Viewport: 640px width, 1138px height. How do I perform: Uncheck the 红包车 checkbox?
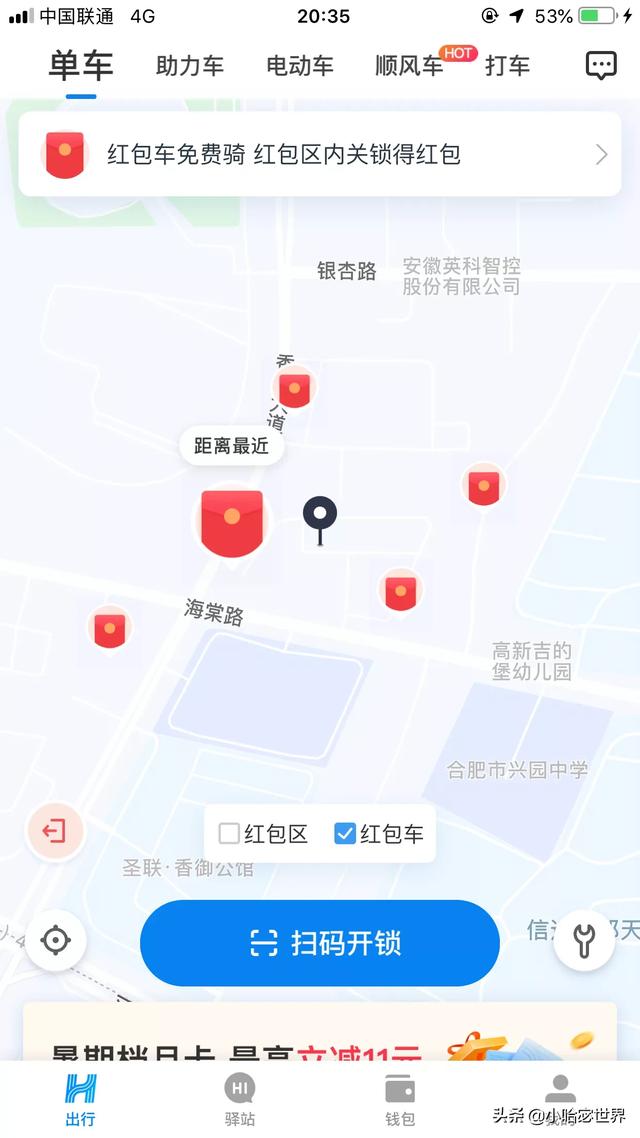pos(345,833)
